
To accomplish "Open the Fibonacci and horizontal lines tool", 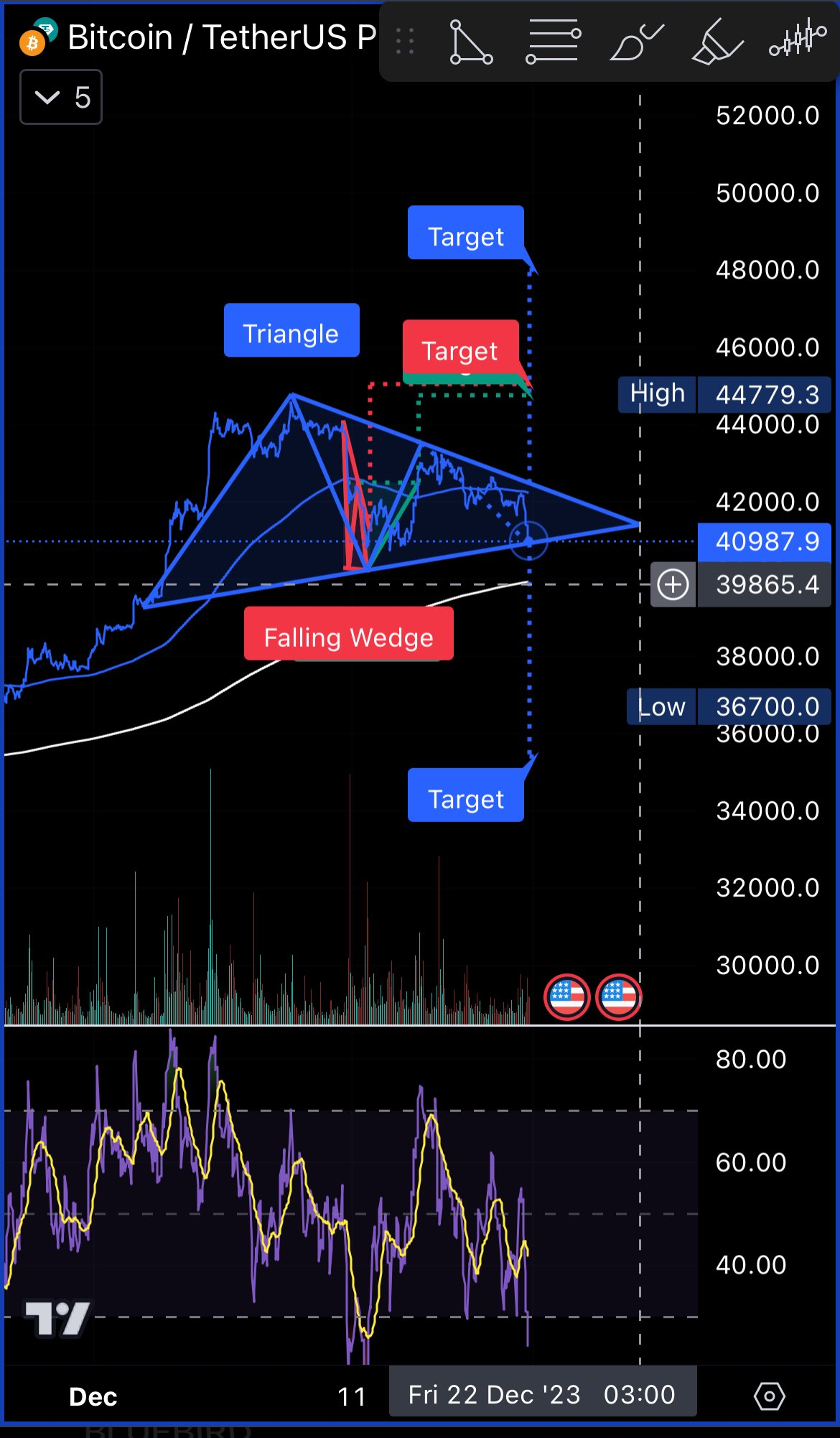I will tap(553, 42).
